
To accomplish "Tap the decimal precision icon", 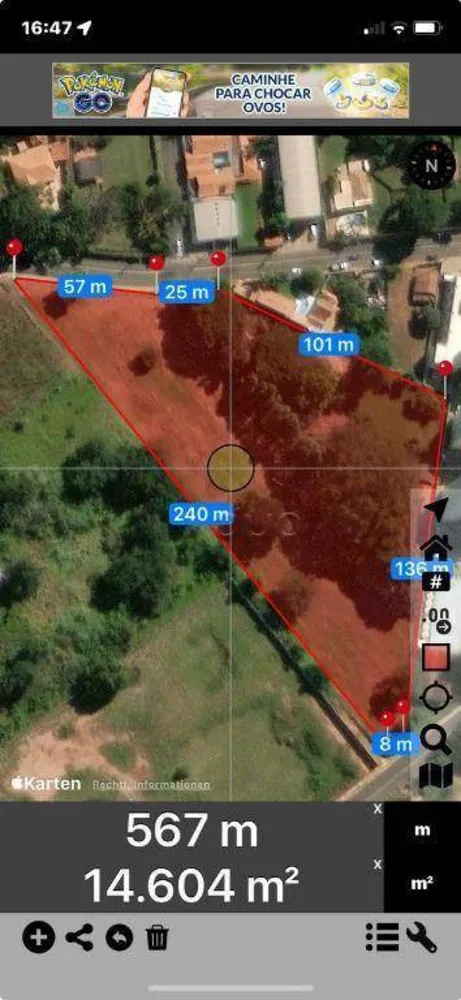I will click(x=436, y=619).
